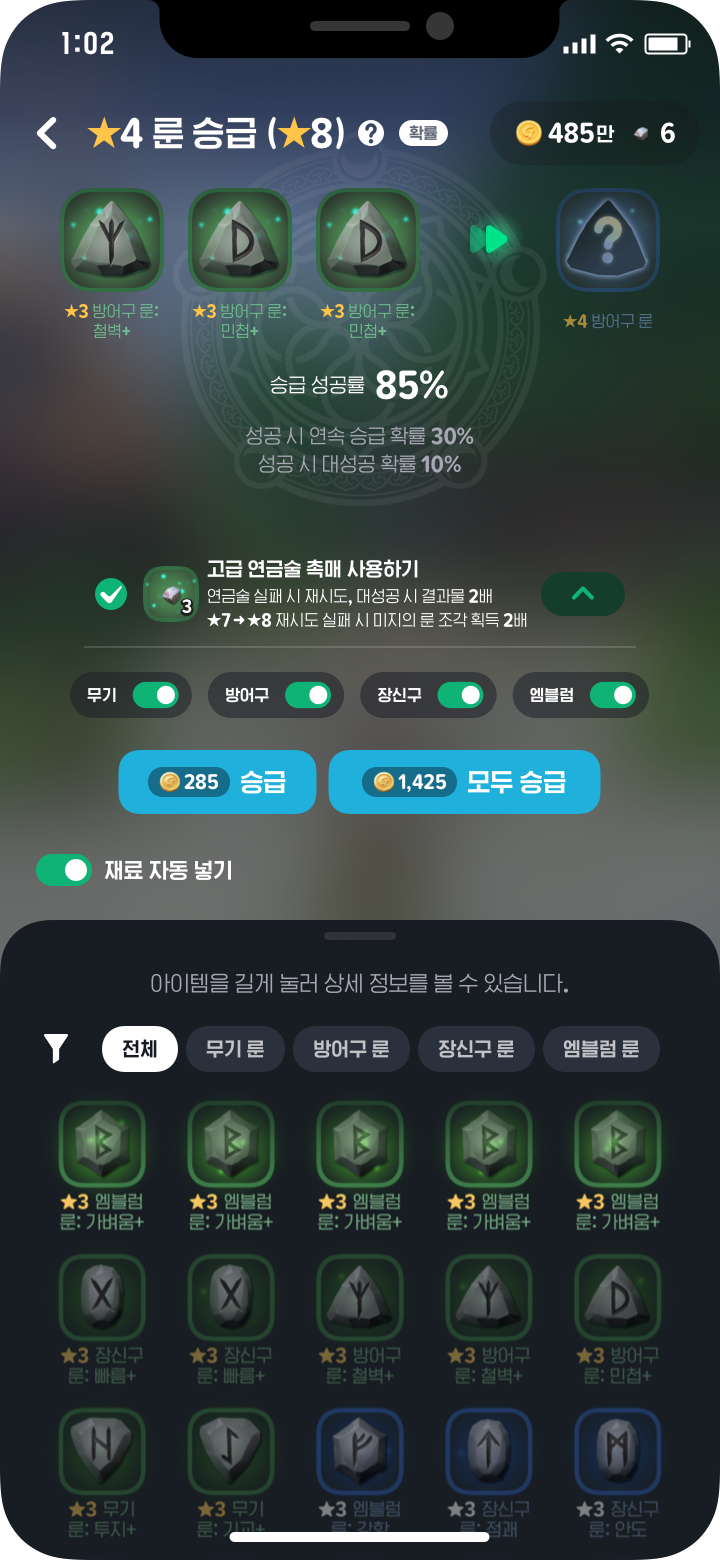The height and width of the screenshot is (1560, 720).
Task: Collapse the catalyst section chevron
Action: 582,594
